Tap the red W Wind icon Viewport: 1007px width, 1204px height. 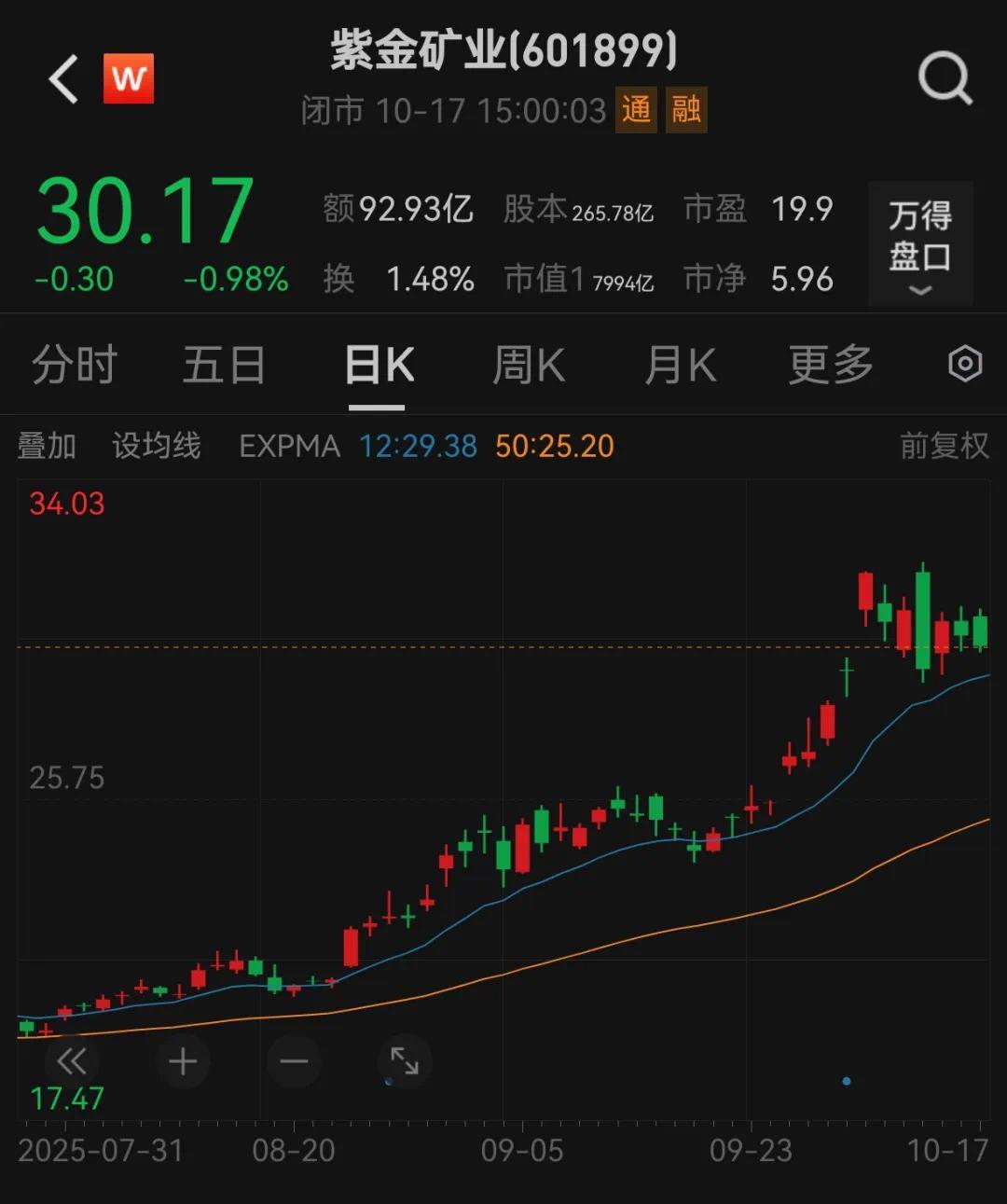[129, 78]
